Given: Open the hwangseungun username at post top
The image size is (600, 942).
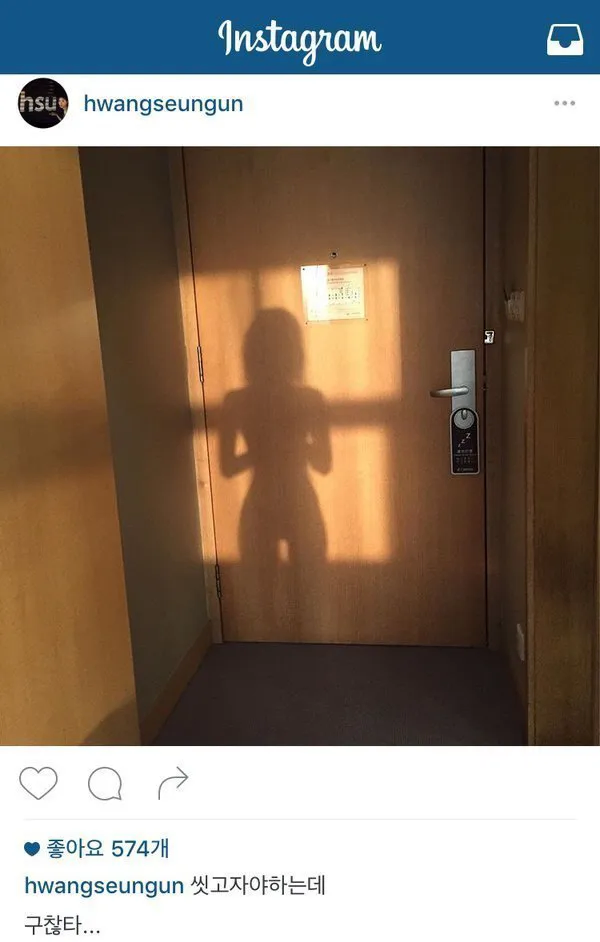Looking at the screenshot, I should tap(163, 104).
